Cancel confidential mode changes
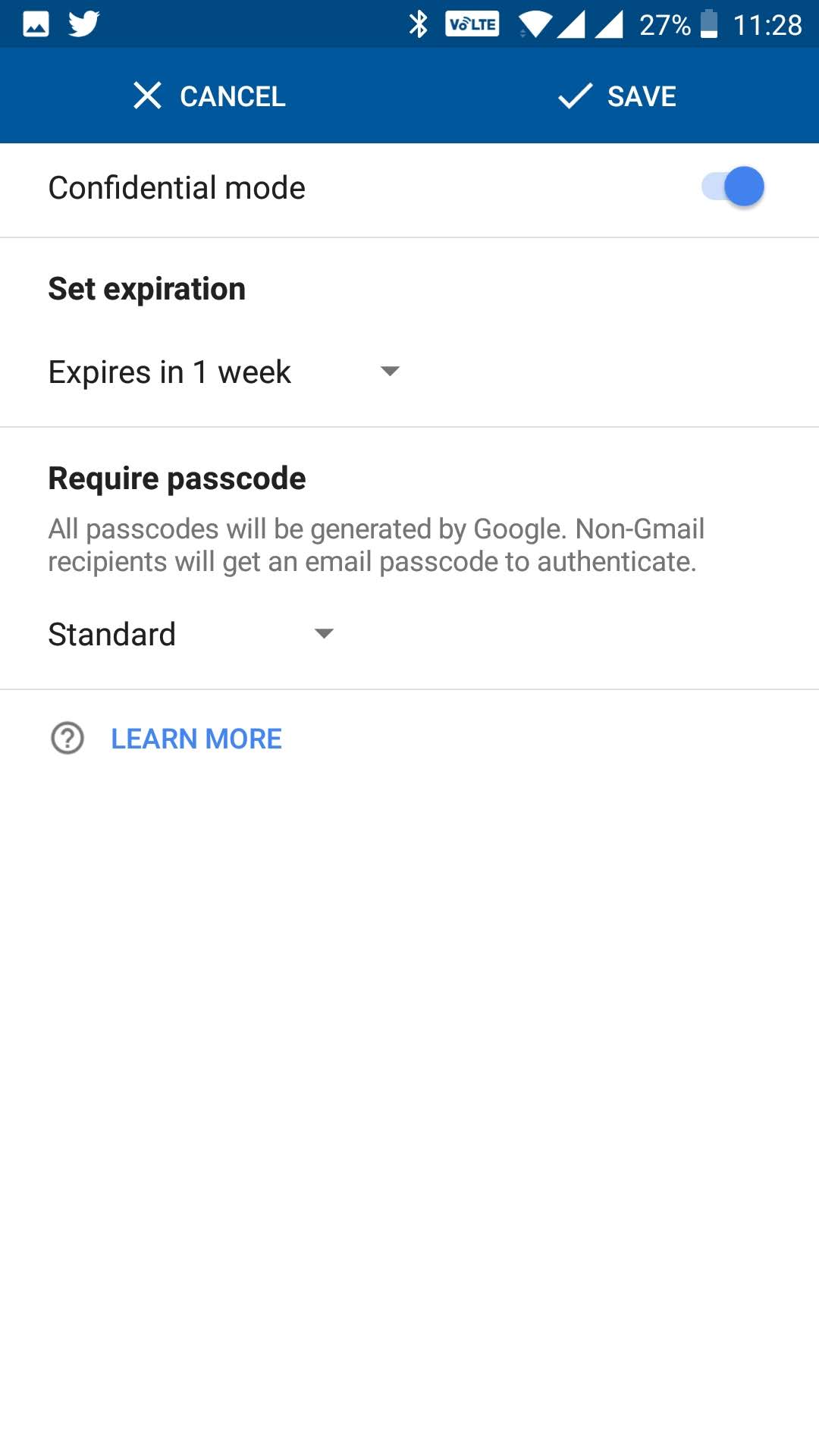Screen dimensions: 819x1456 pos(209,96)
